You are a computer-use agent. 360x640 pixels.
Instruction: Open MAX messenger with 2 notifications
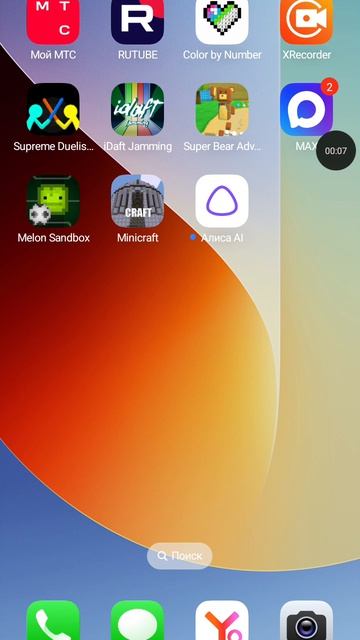[x=307, y=109]
